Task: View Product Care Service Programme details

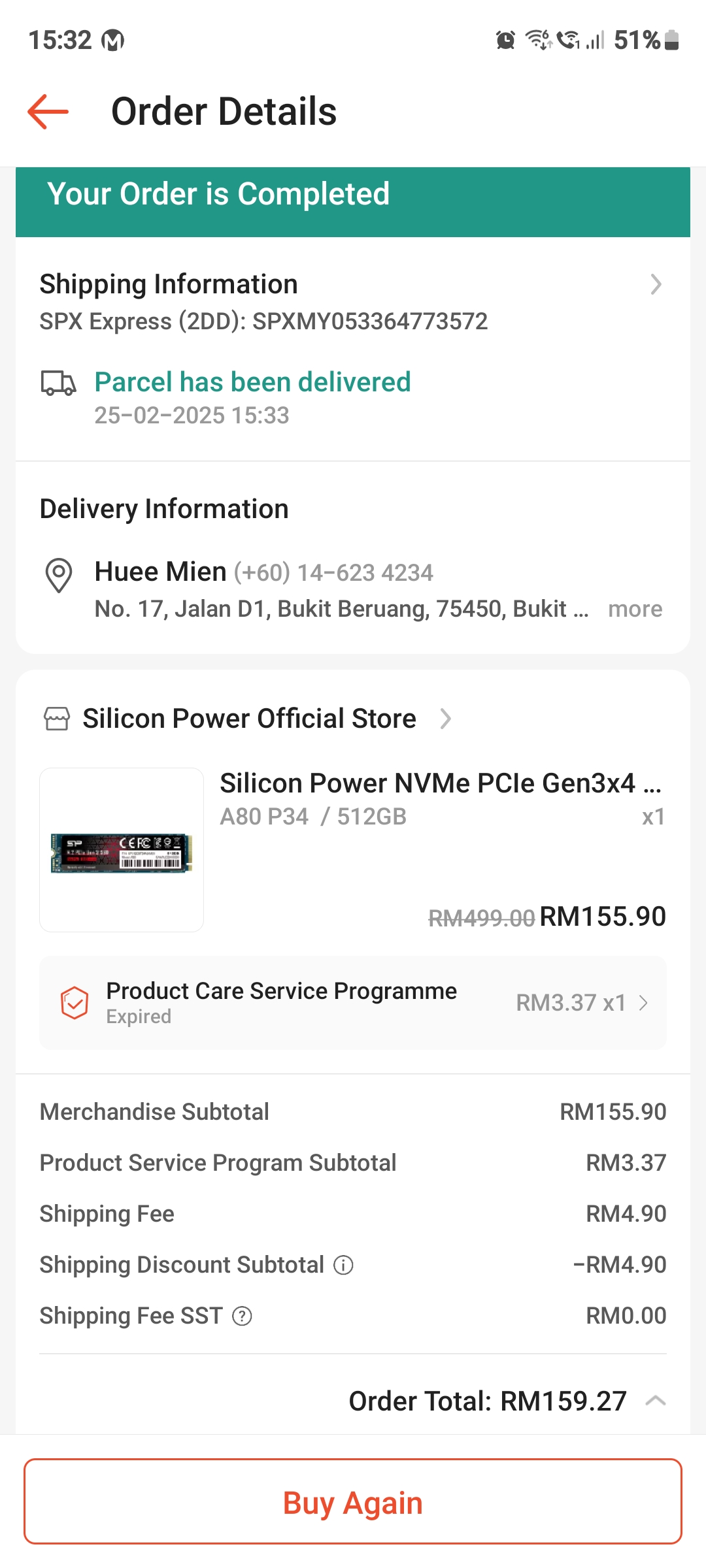Action: 353,1003
